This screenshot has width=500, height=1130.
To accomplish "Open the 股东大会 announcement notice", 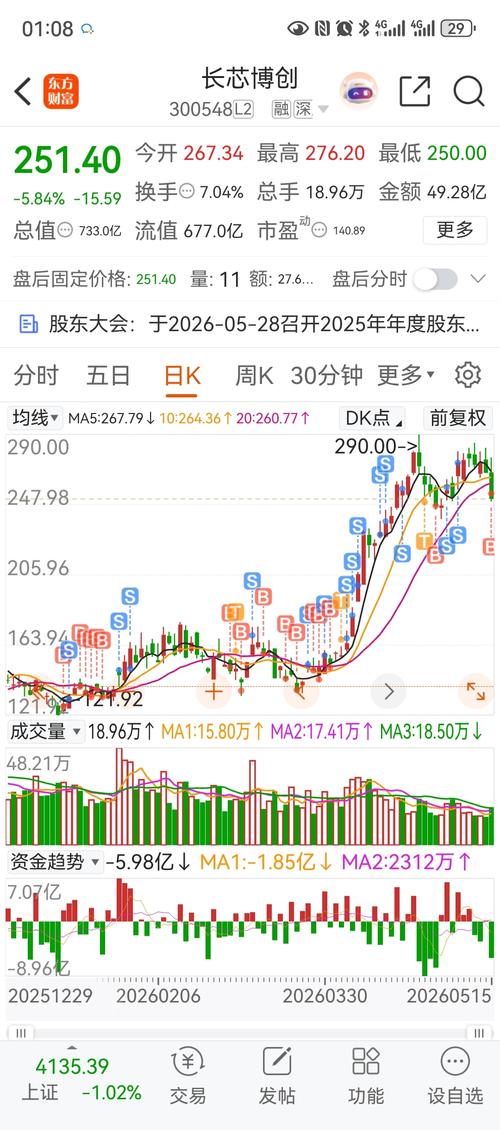I will 250,324.
